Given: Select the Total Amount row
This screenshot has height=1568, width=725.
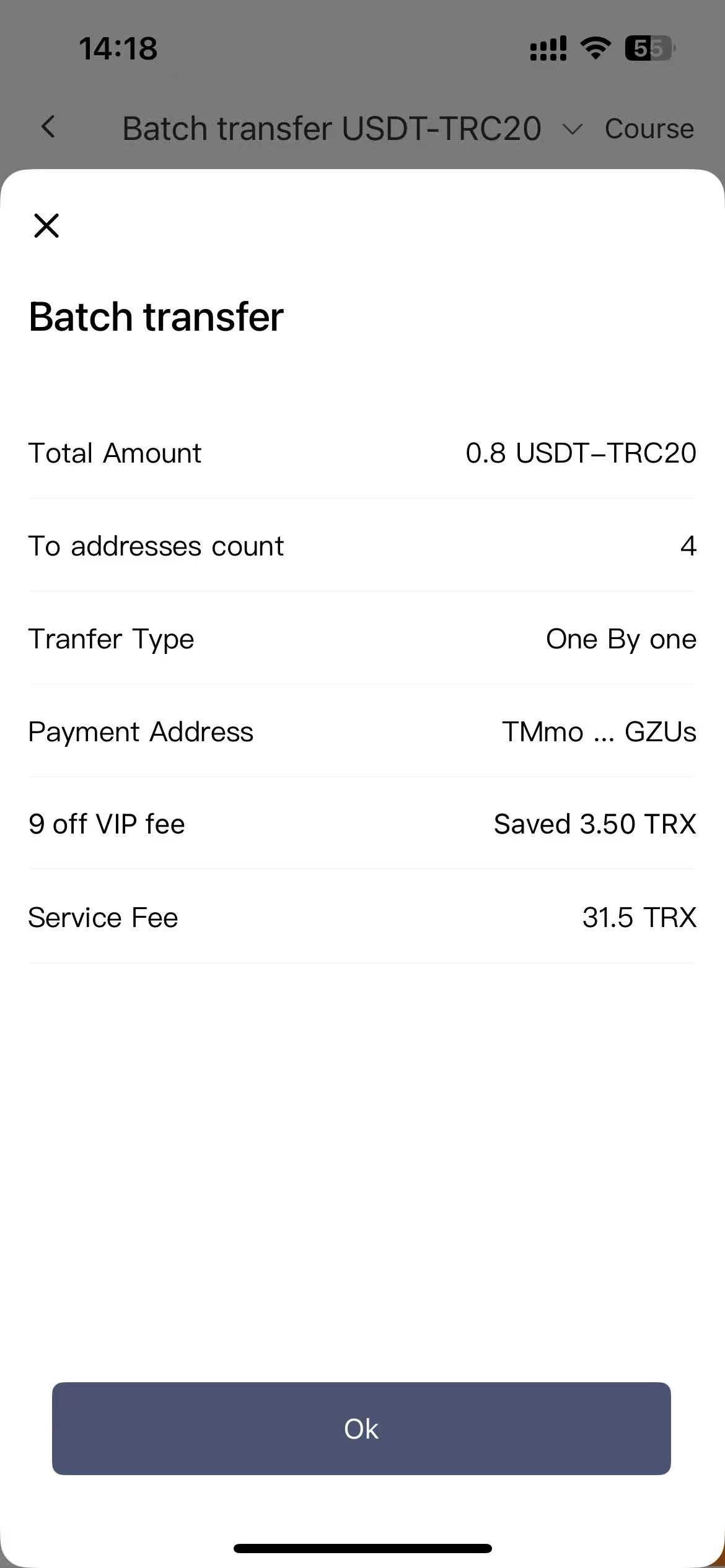Looking at the screenshot, I should [x=362, y=453].
